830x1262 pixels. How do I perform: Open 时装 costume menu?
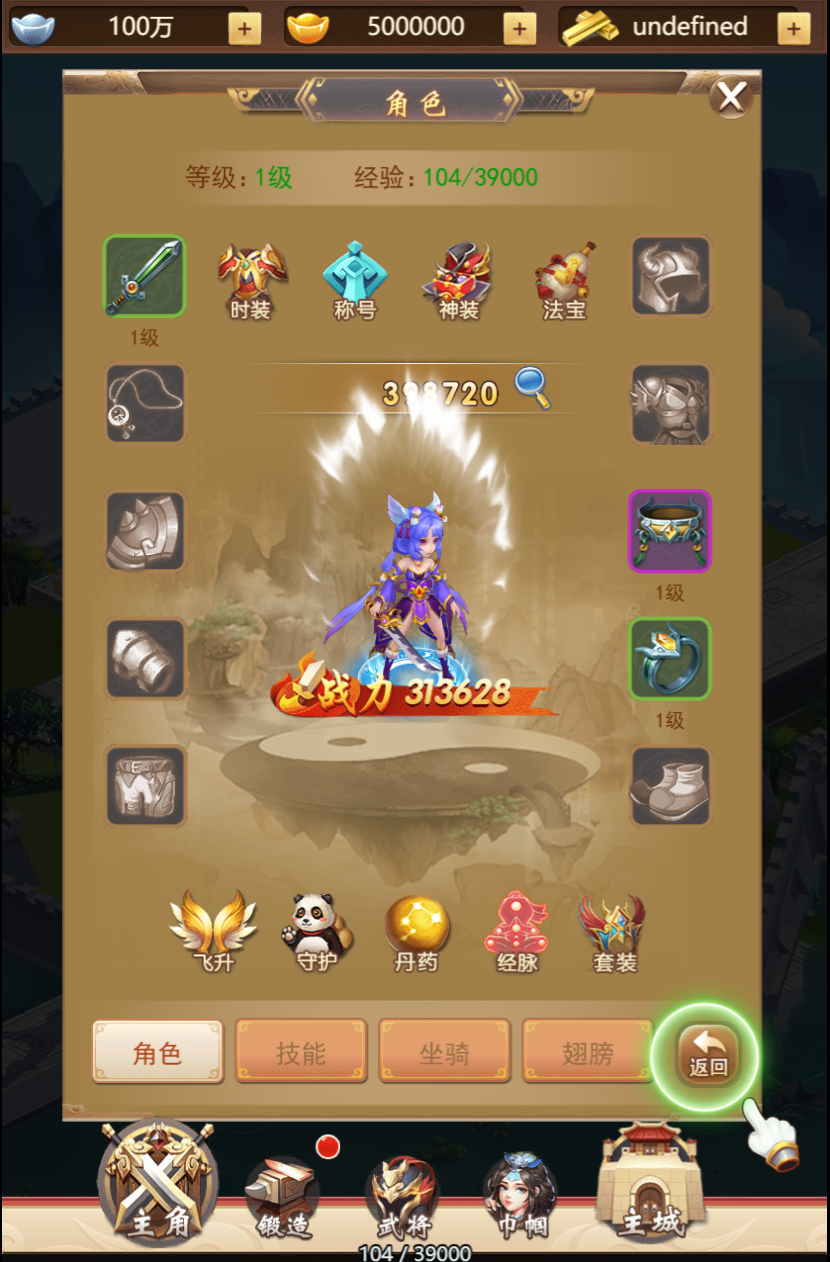pos(251,278)
